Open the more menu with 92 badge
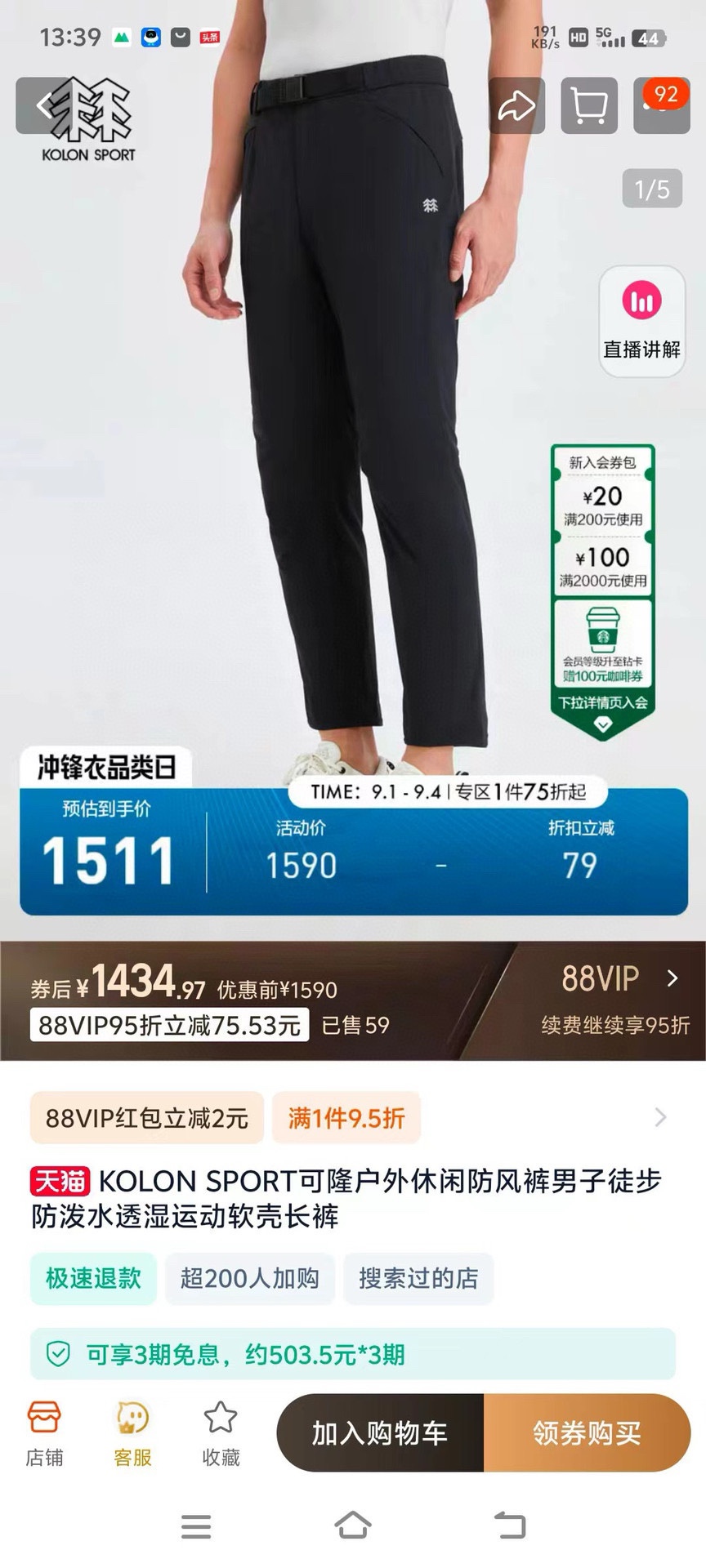 (x=661, y=105)
